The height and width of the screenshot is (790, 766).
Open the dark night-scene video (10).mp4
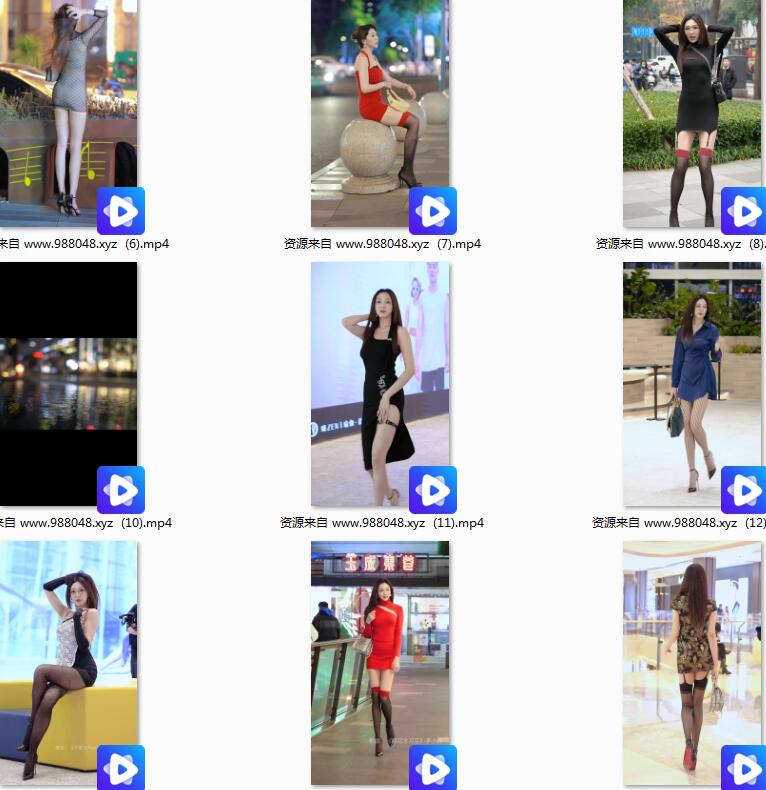68,385
